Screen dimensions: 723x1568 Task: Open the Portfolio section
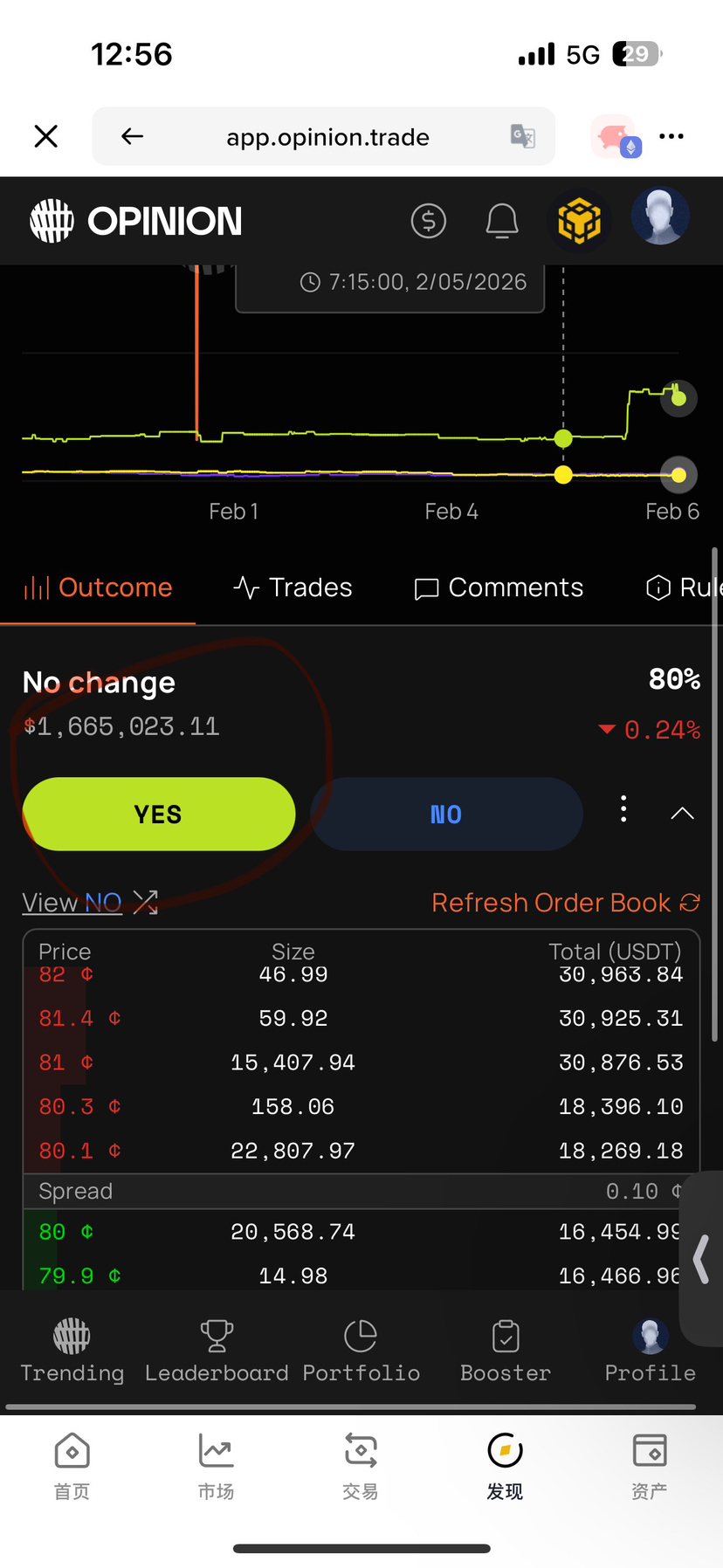tap(361, 1351)
